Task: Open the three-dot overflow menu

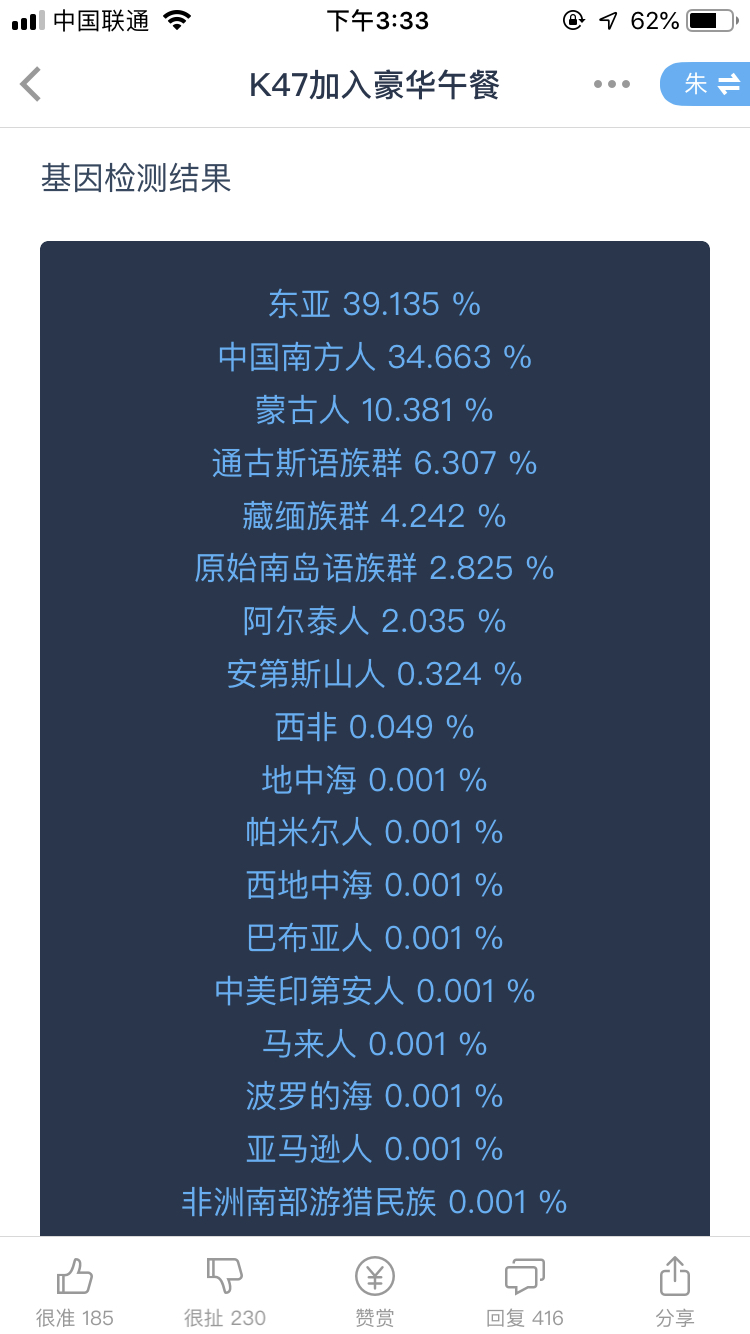Action: [x=611, y=84]
